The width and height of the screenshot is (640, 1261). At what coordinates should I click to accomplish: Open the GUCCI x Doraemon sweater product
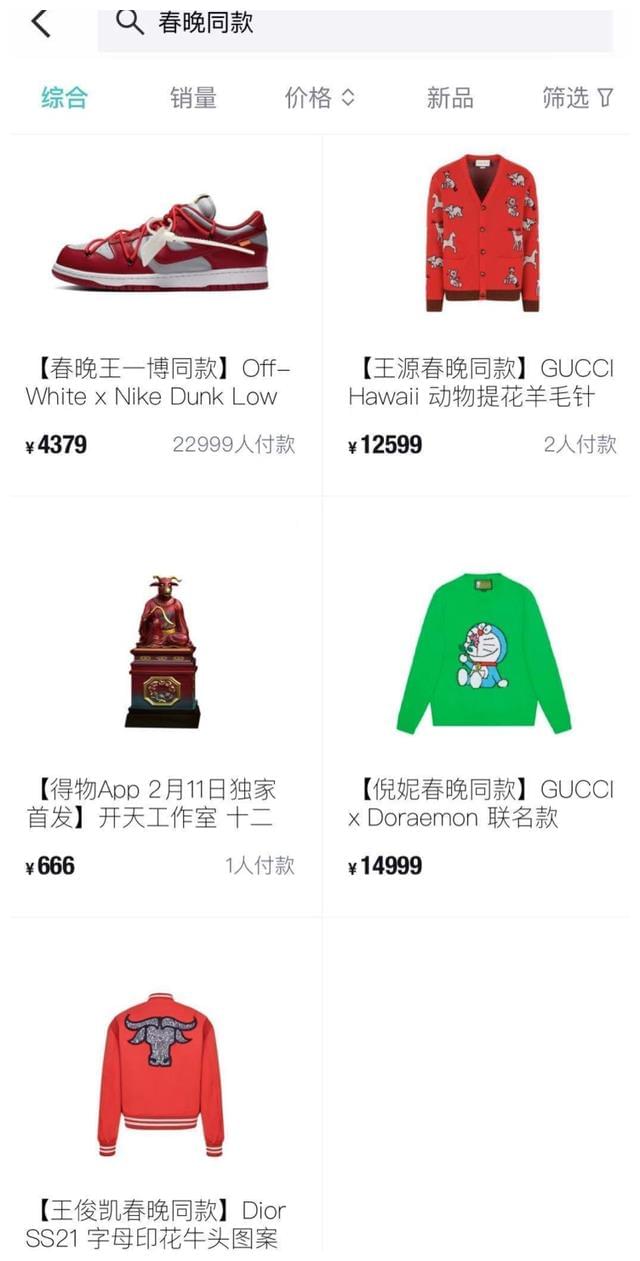click(483, 655)
